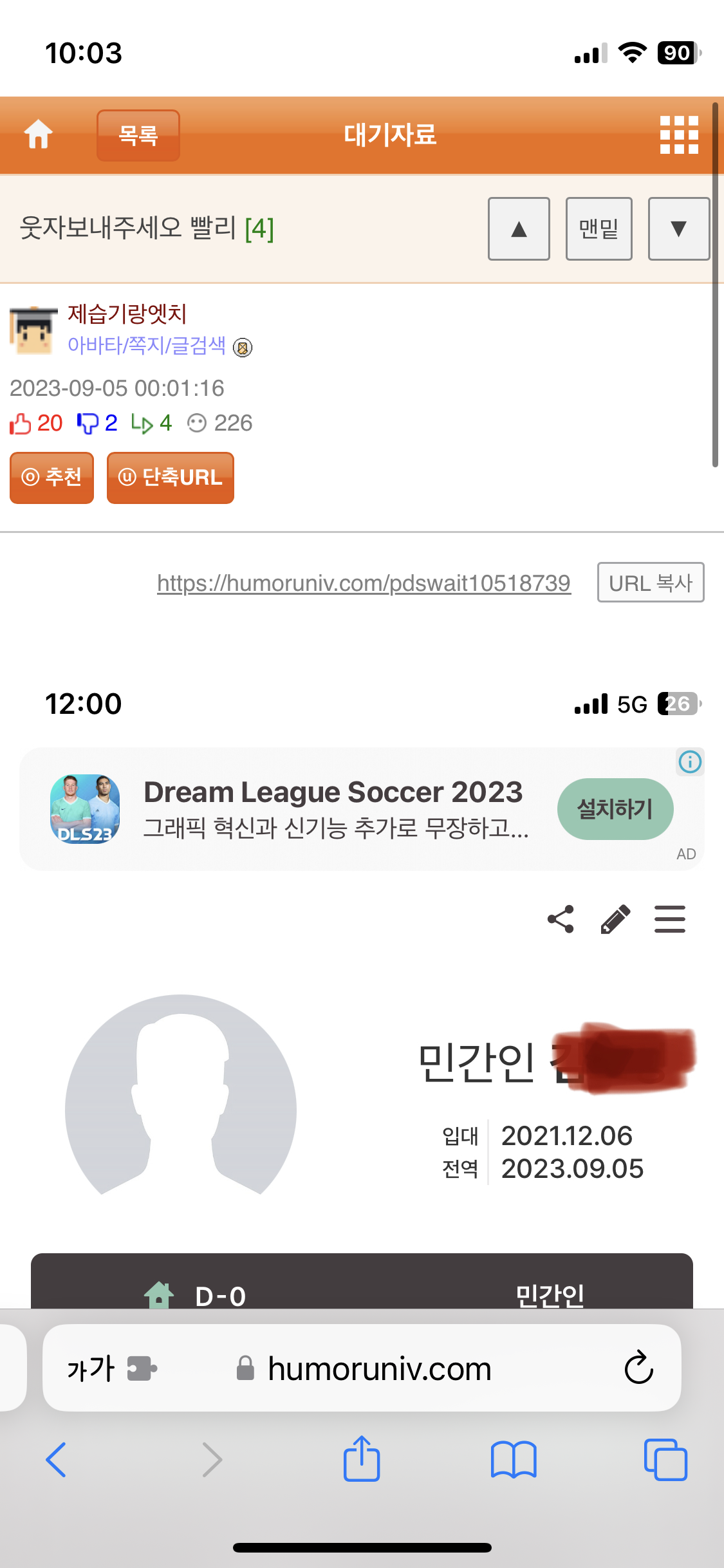
Task: Reload the current page
Action: tap(638, 1368)
